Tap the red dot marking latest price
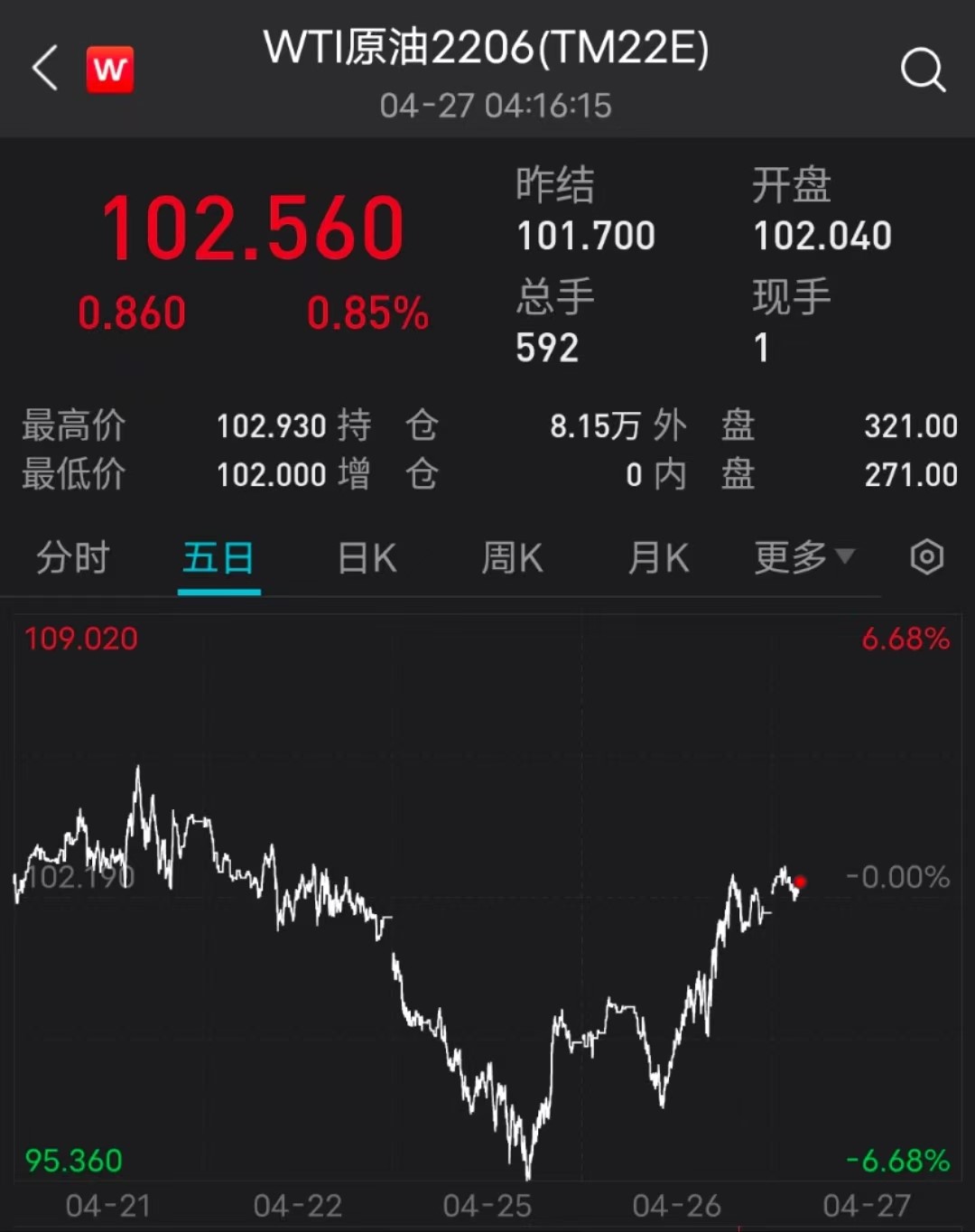 [802, 882]
